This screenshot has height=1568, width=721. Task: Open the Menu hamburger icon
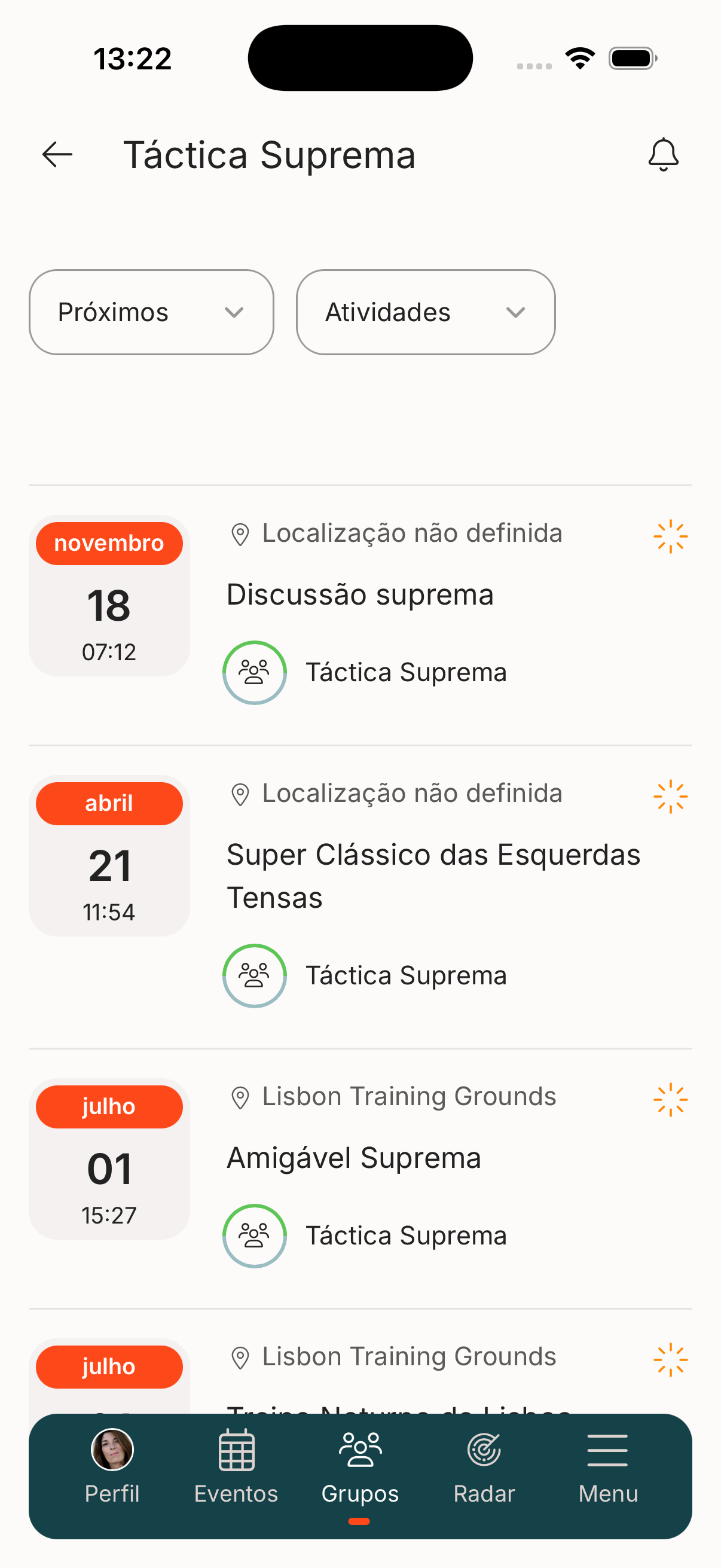pyautogui.click(x=607, y=1451)
